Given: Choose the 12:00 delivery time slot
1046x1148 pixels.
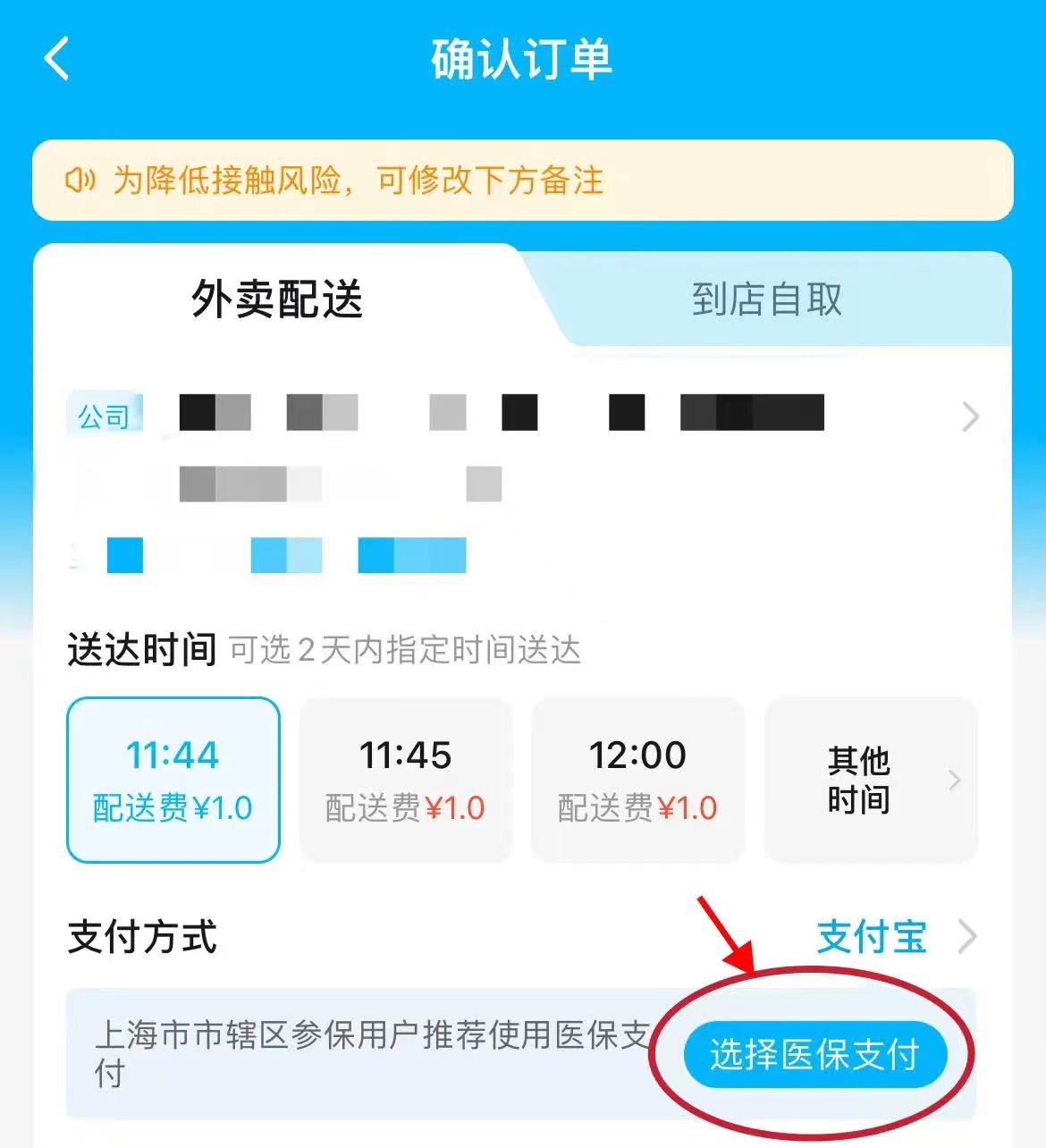Looking at the screenshot, I should pos(637,780).
